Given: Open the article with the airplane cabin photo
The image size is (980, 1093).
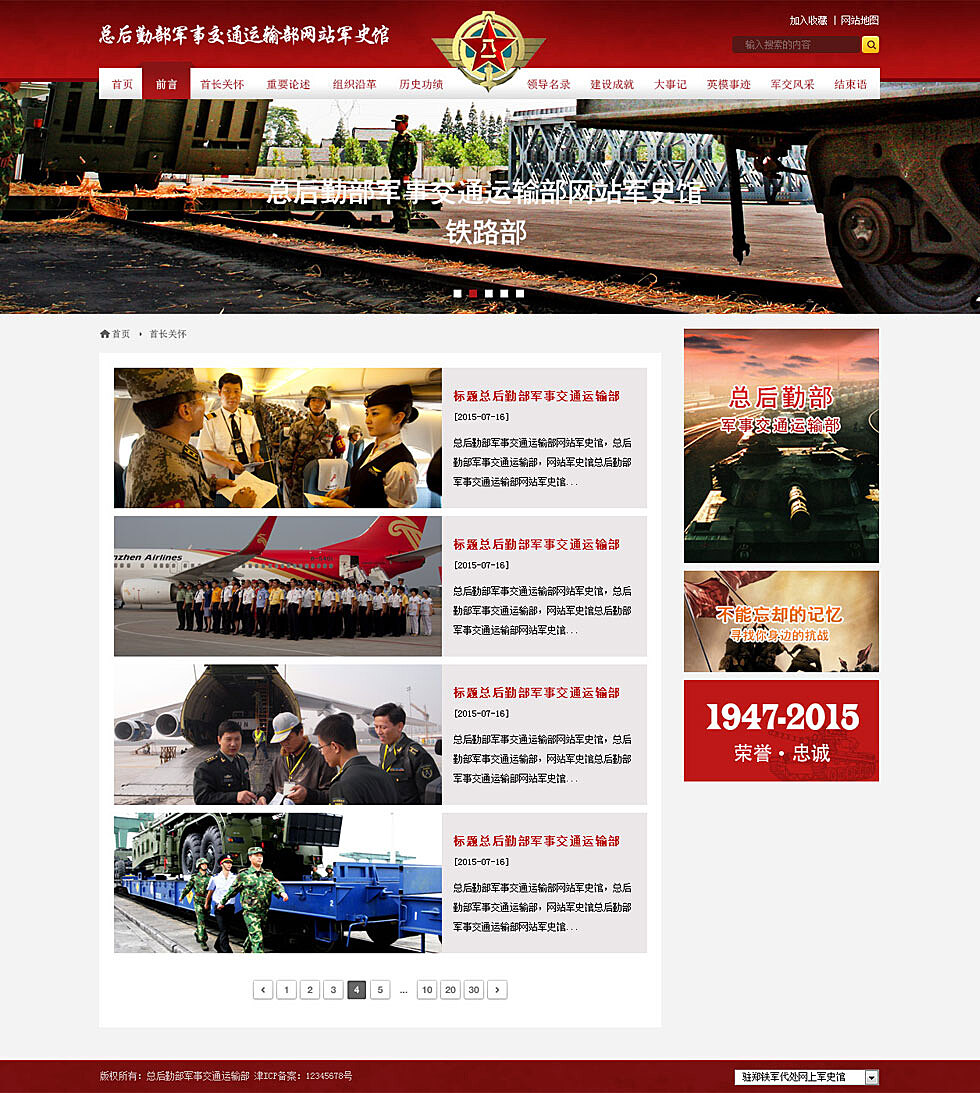Looking at the screenshot, I should 277,438.
